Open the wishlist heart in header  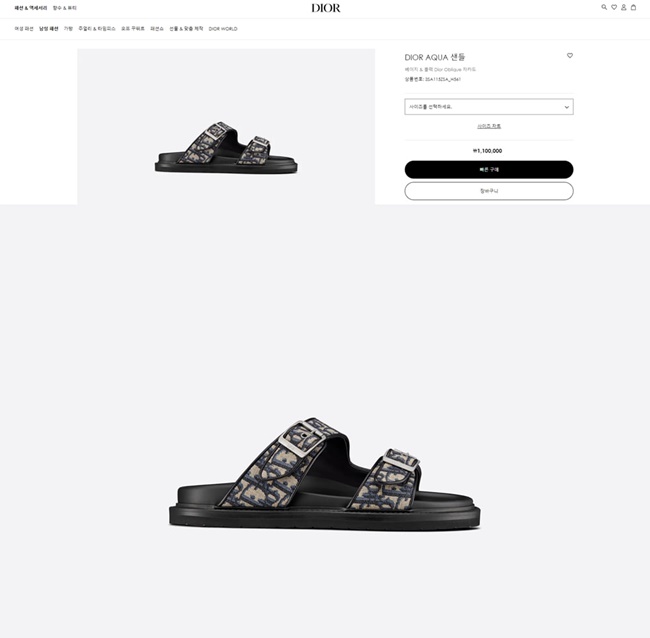click(x=614, y=7)
